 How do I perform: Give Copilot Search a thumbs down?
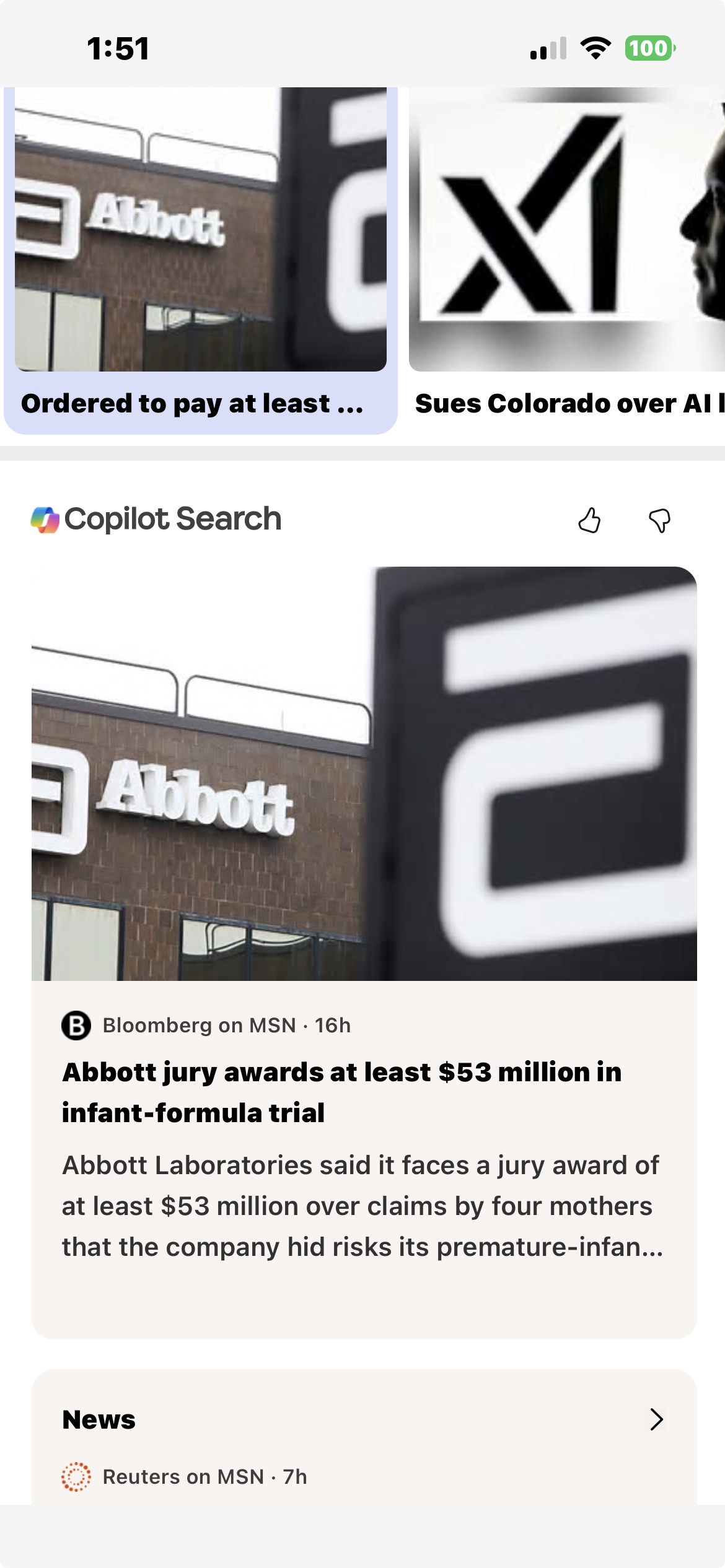[659, 520]
